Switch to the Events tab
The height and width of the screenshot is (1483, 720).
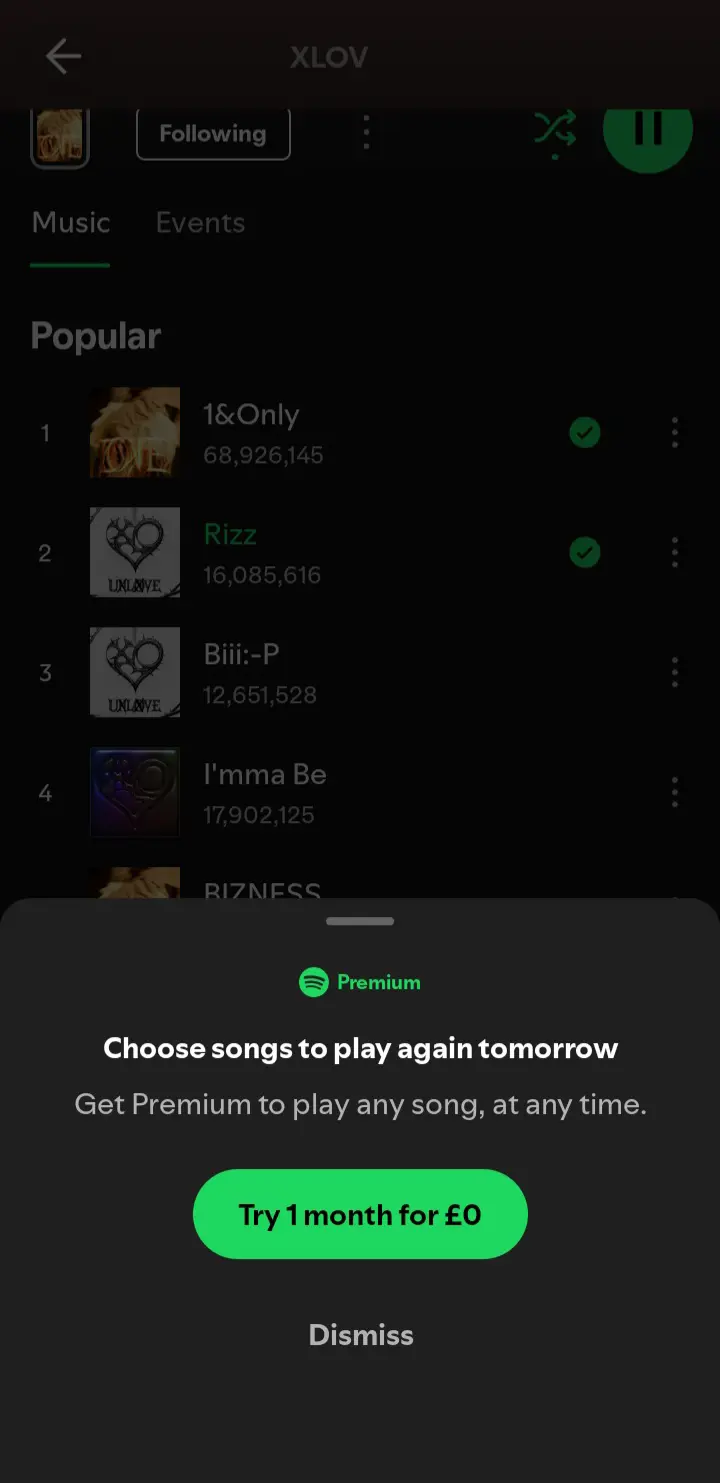[200, 222]
